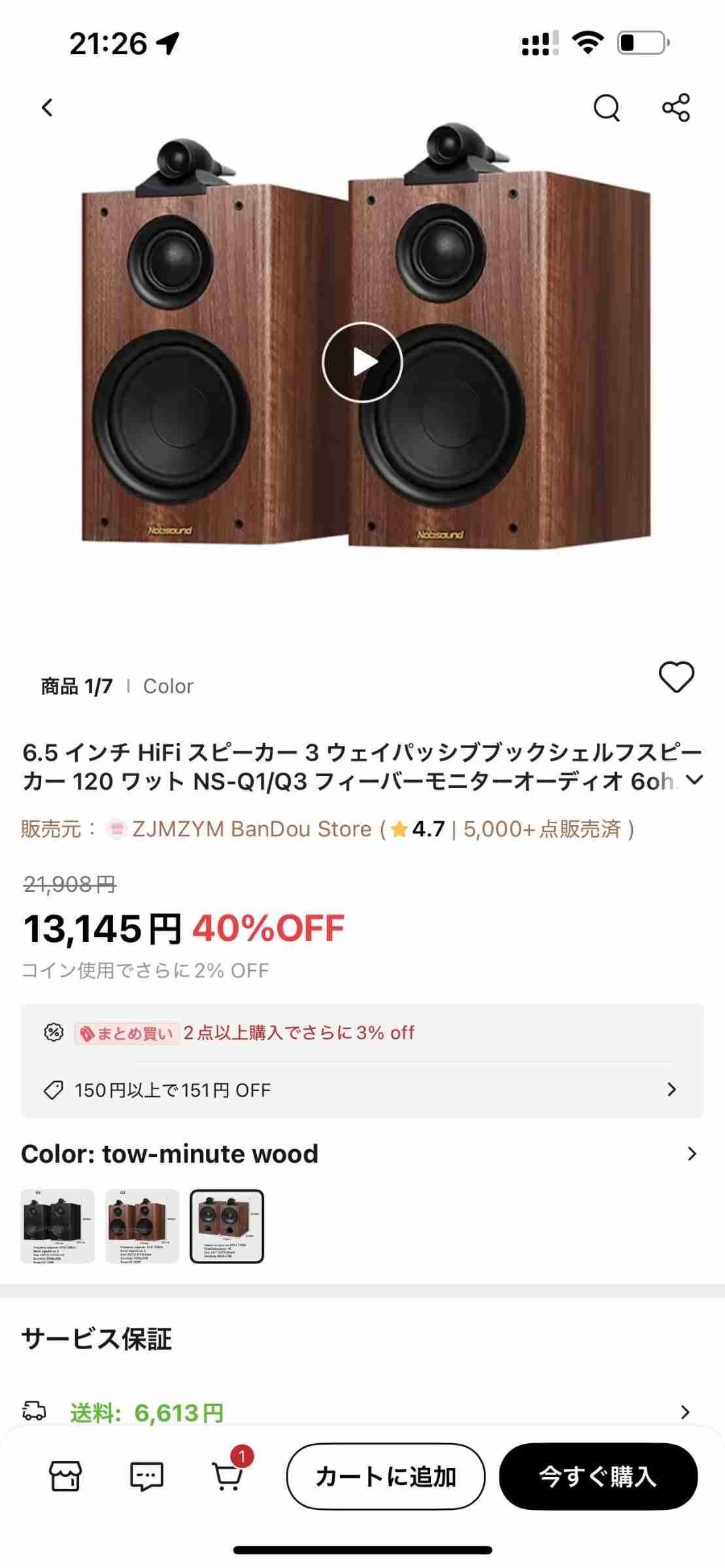Open ZJMZYM BanDou Store seller page
Image resolution: width=725 pixels, height=1568 pixels.
252,829
